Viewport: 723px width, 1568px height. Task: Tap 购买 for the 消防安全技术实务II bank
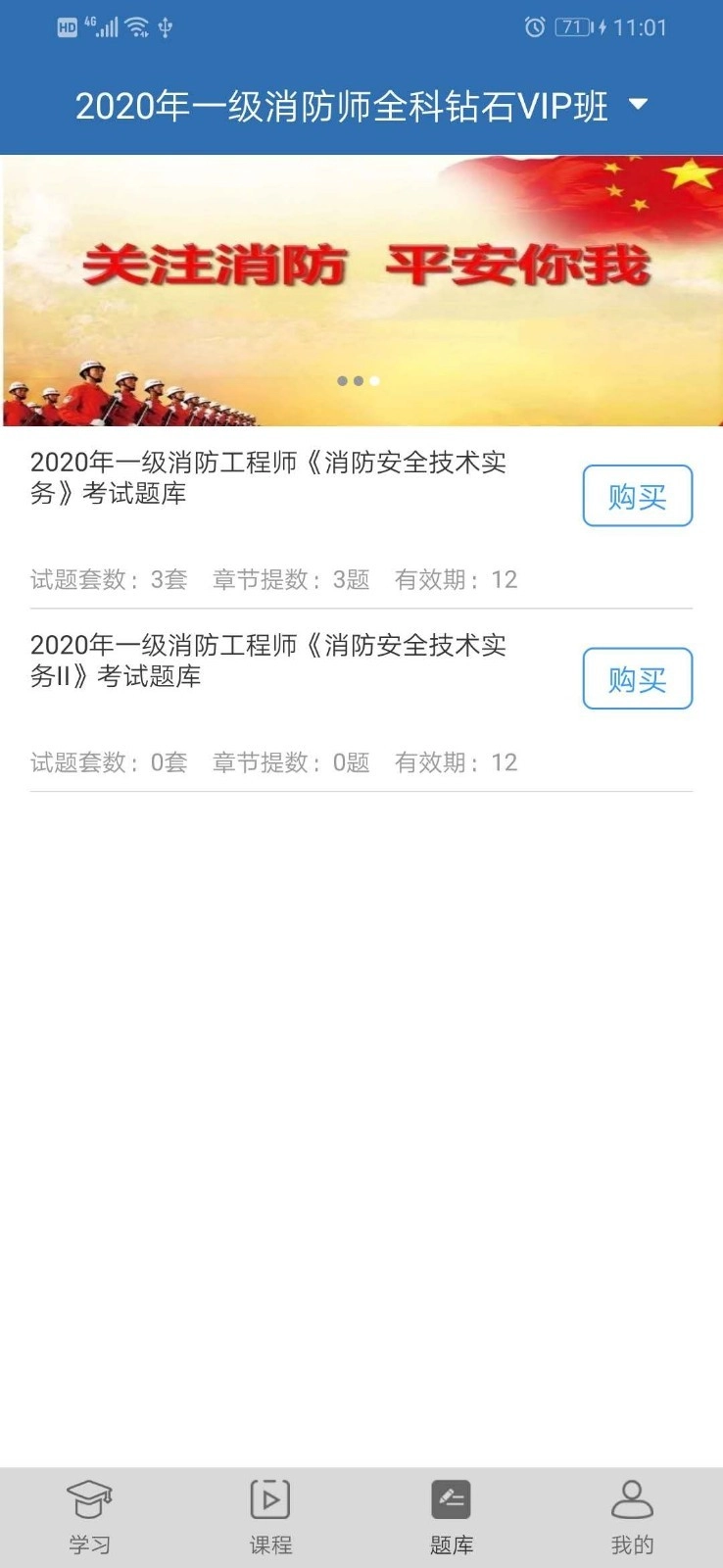tap(637, 678)
